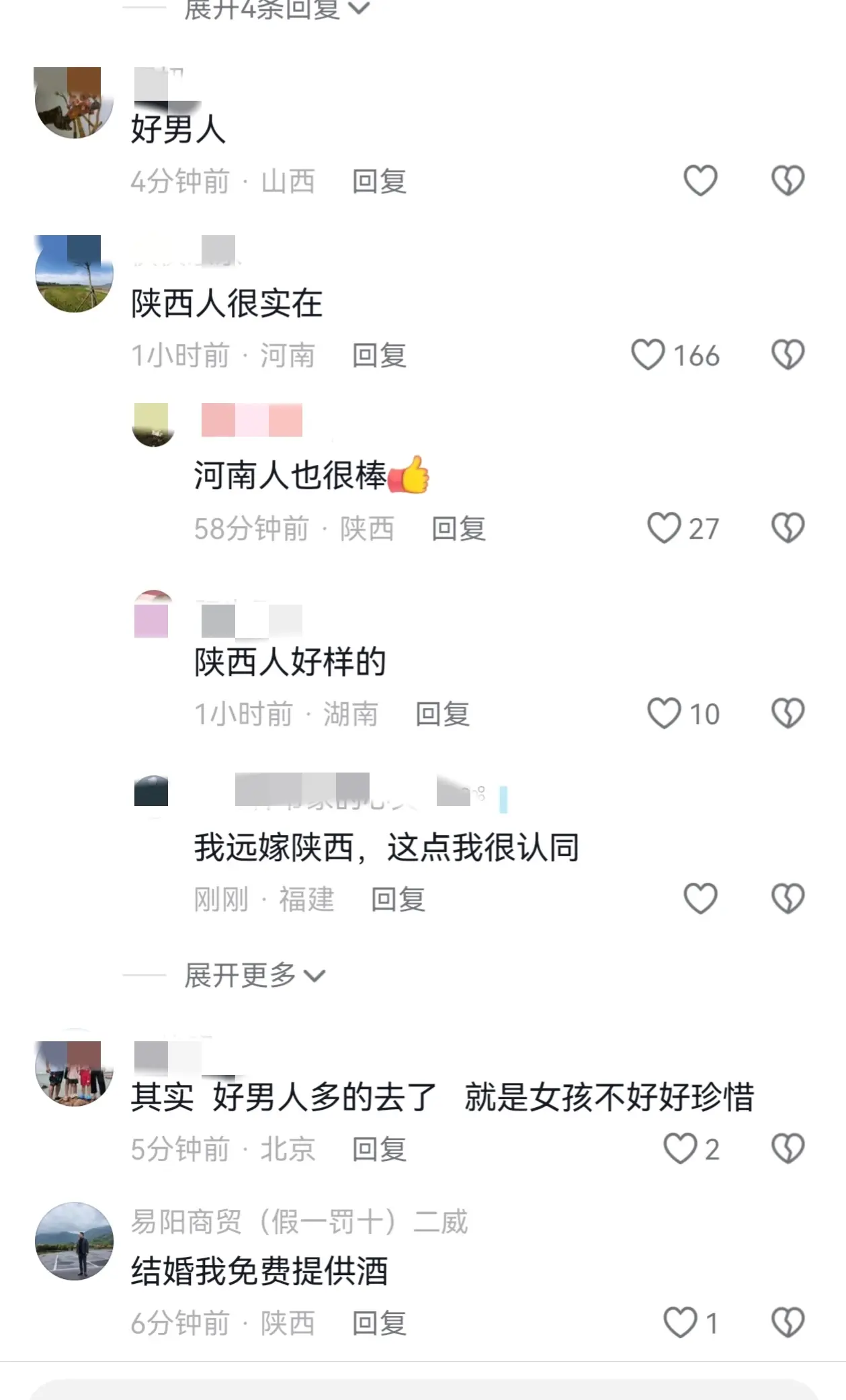Like the reply 我远嫁陕西，这点我很认同
Image resolution: width=846 pixels, height=1400 pixels.
point(700,899)
